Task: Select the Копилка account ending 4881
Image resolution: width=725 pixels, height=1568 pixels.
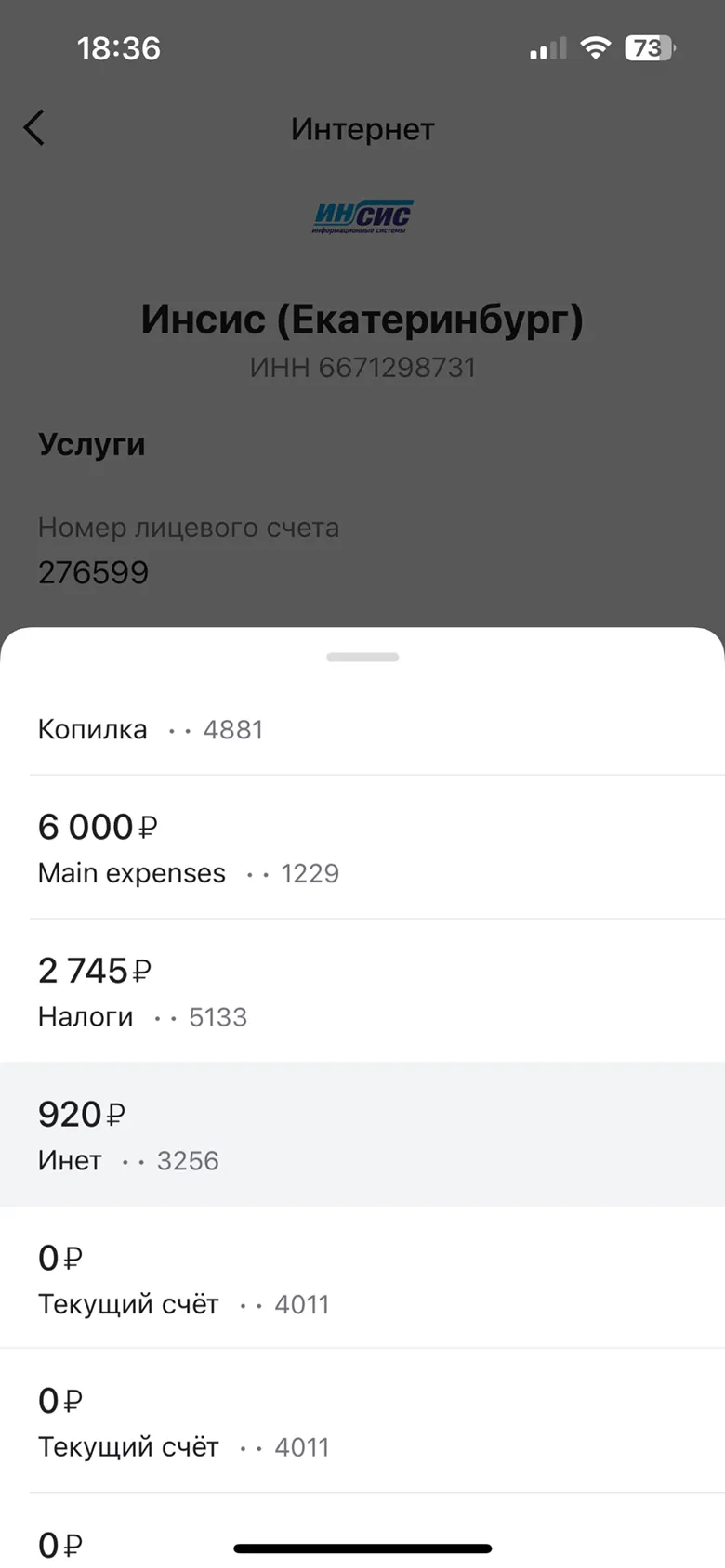Action: [x=362, y=729]
